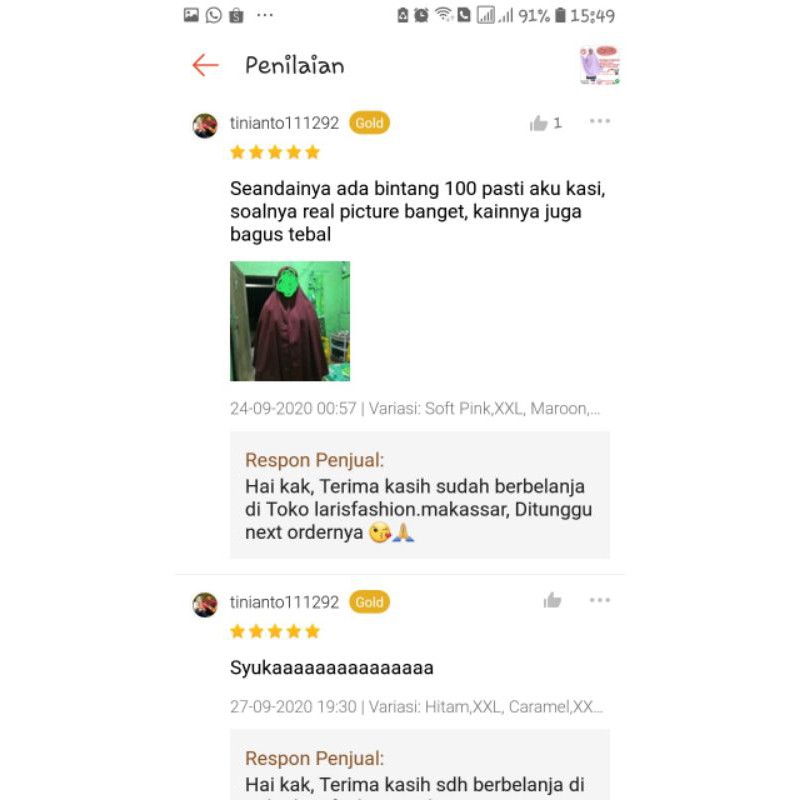
Task: Go back using the red arrow
Action: (x=206, y=65)
